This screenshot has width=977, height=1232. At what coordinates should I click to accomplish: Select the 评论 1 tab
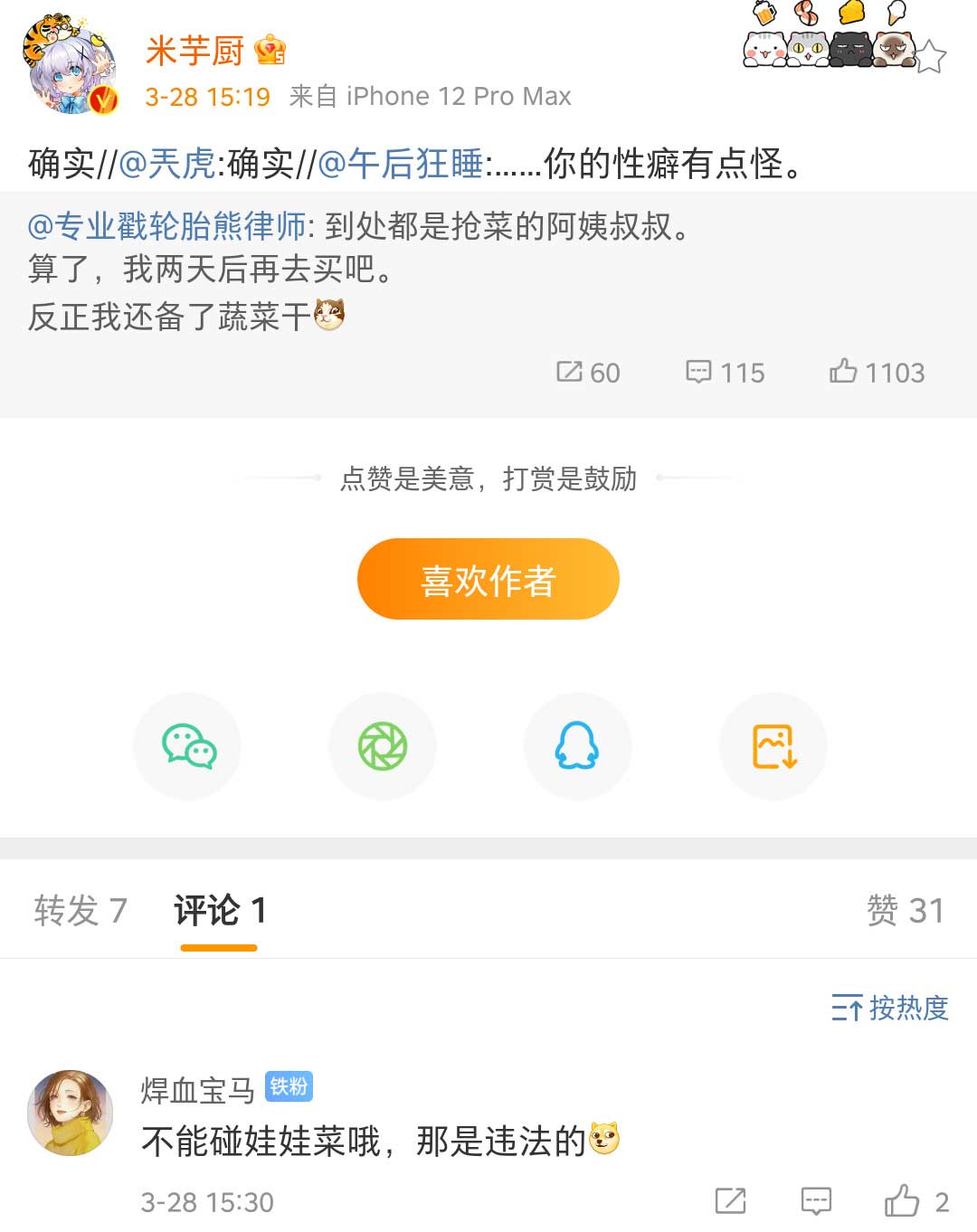pos(220,910)
